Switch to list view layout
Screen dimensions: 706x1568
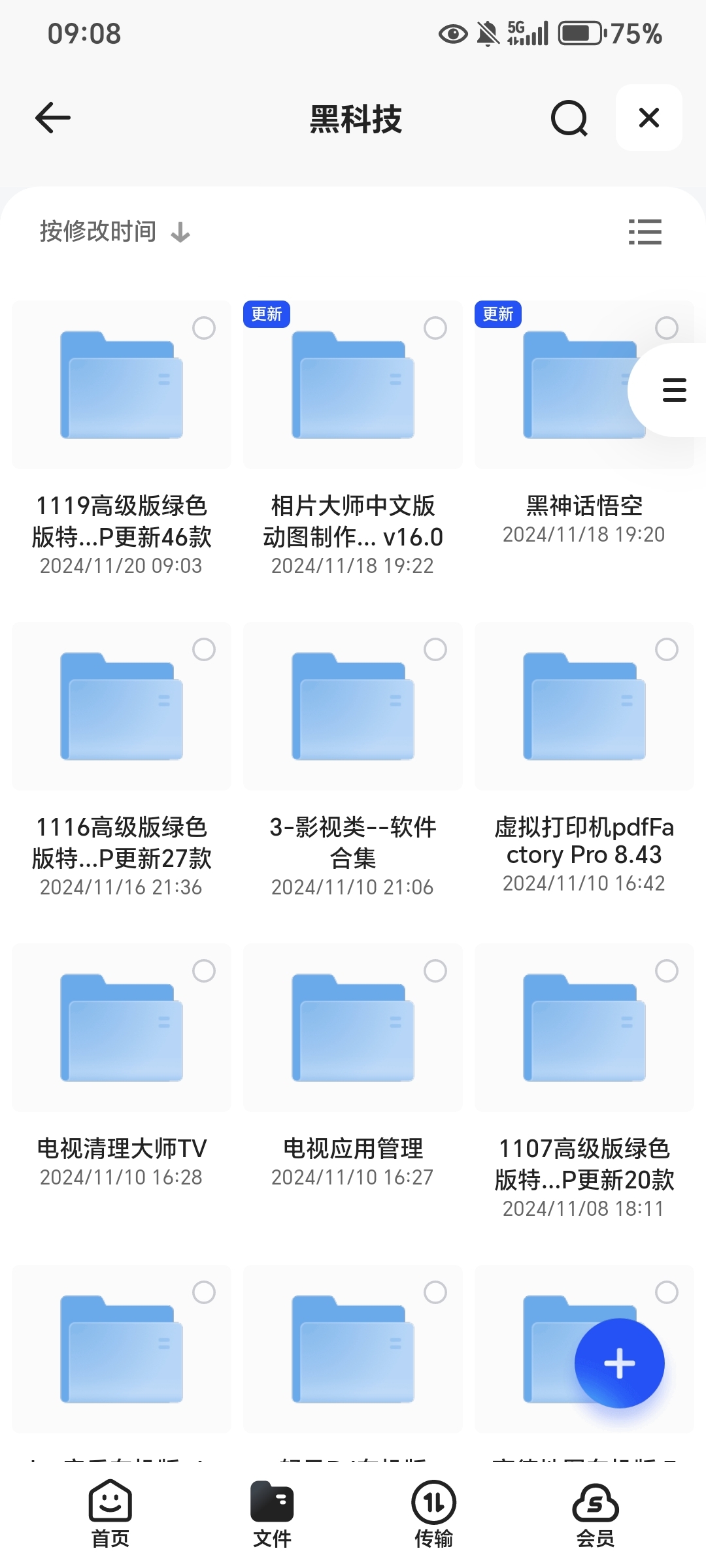coord(645,232)
